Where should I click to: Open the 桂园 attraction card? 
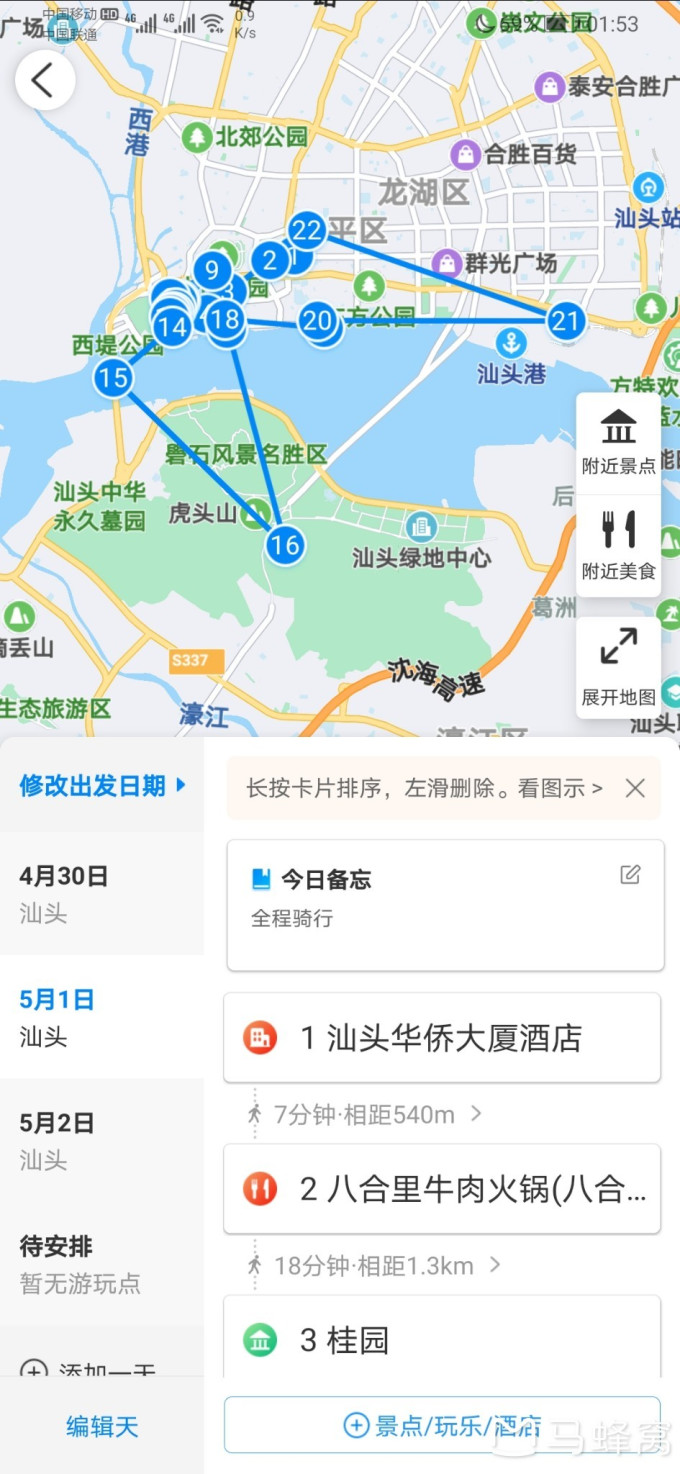(441, 1339)
